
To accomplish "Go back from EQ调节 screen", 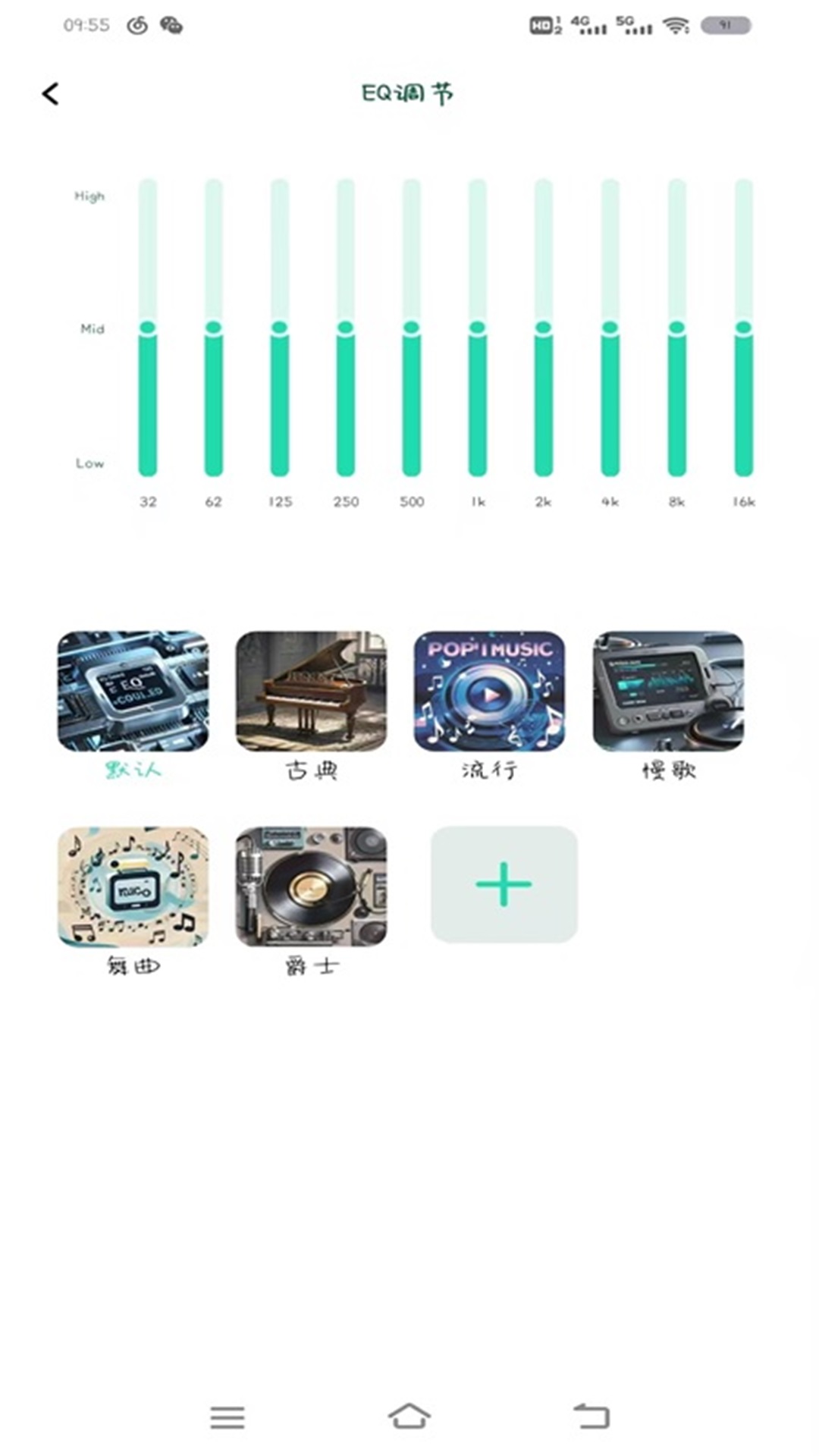I will point(50,94).
